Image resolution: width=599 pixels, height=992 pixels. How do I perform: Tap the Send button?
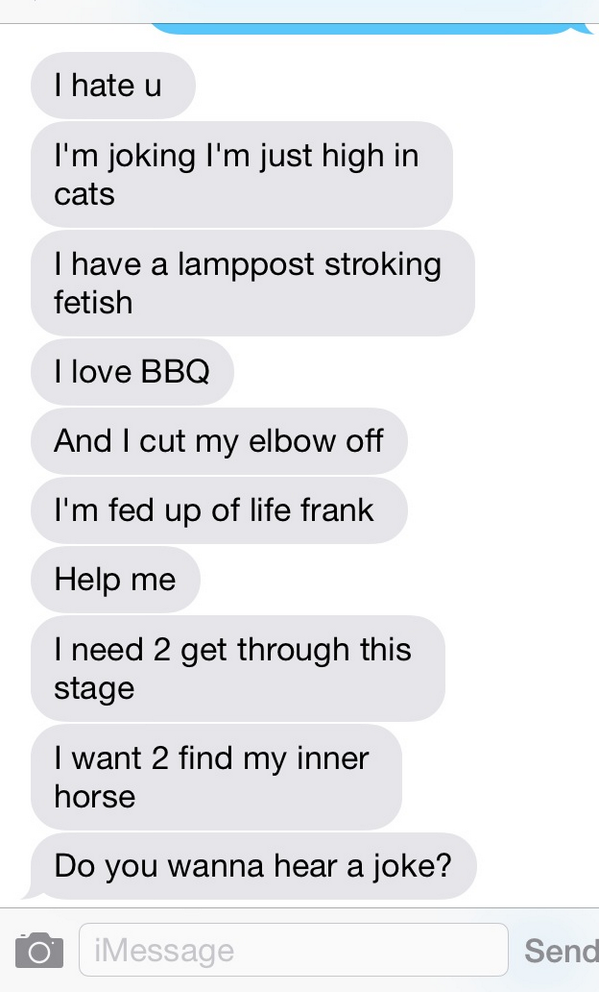pyautogui.click(x=561, y=950)
